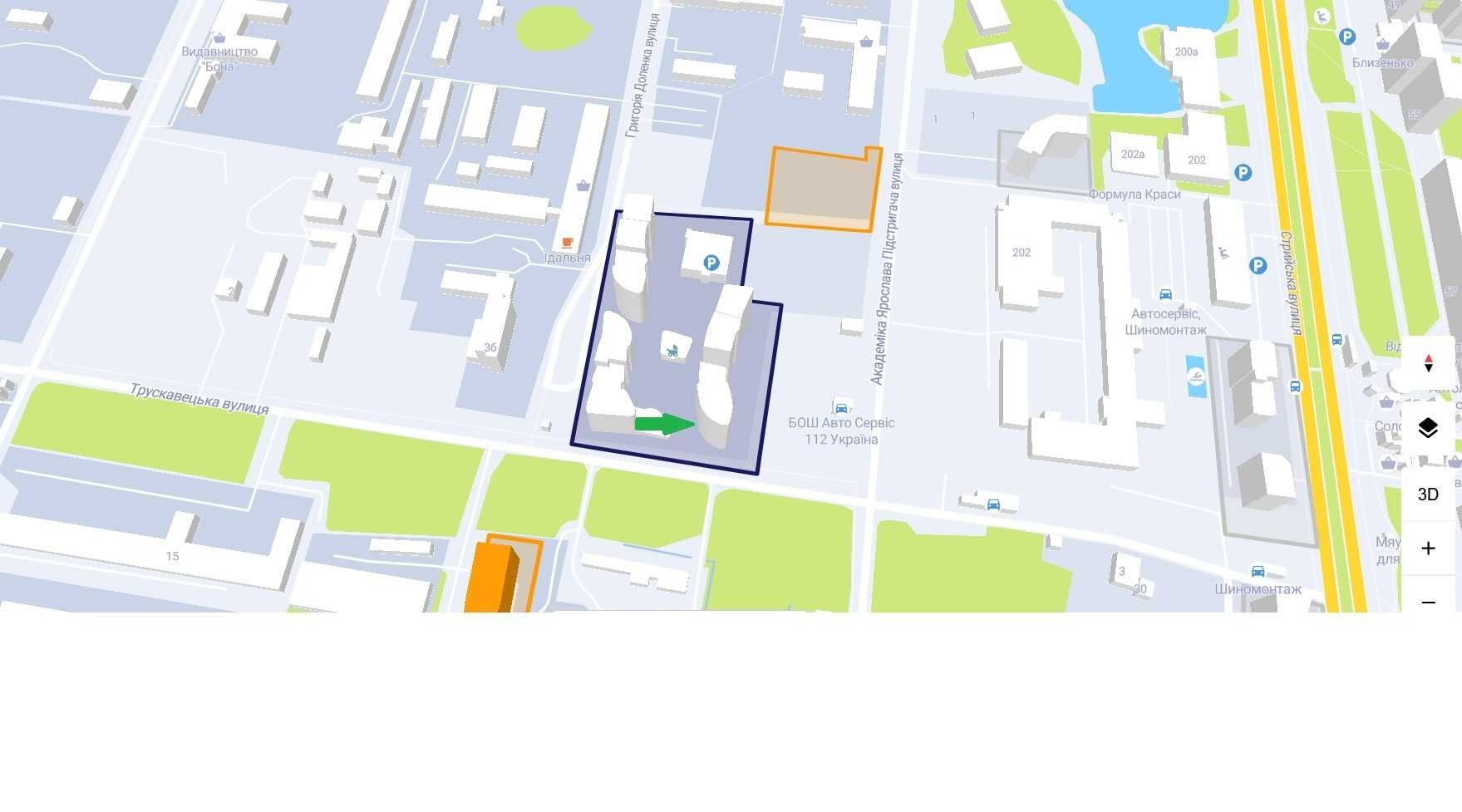This screenshot has width=1462, height=812.
Task: Tap Автосервіс, Шиномонтаж place marker
Action: 1165,294
